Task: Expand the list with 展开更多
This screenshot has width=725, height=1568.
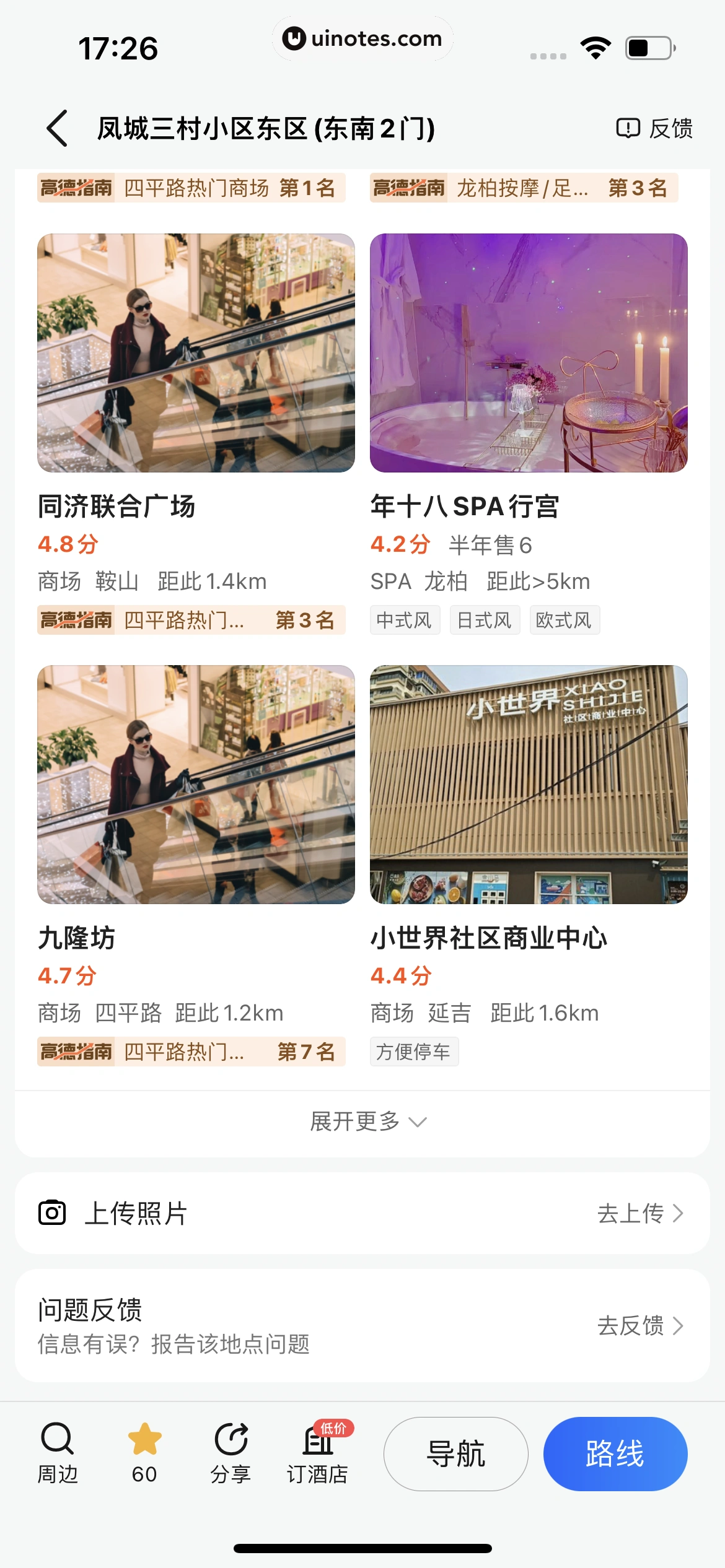Action: 367,1122
